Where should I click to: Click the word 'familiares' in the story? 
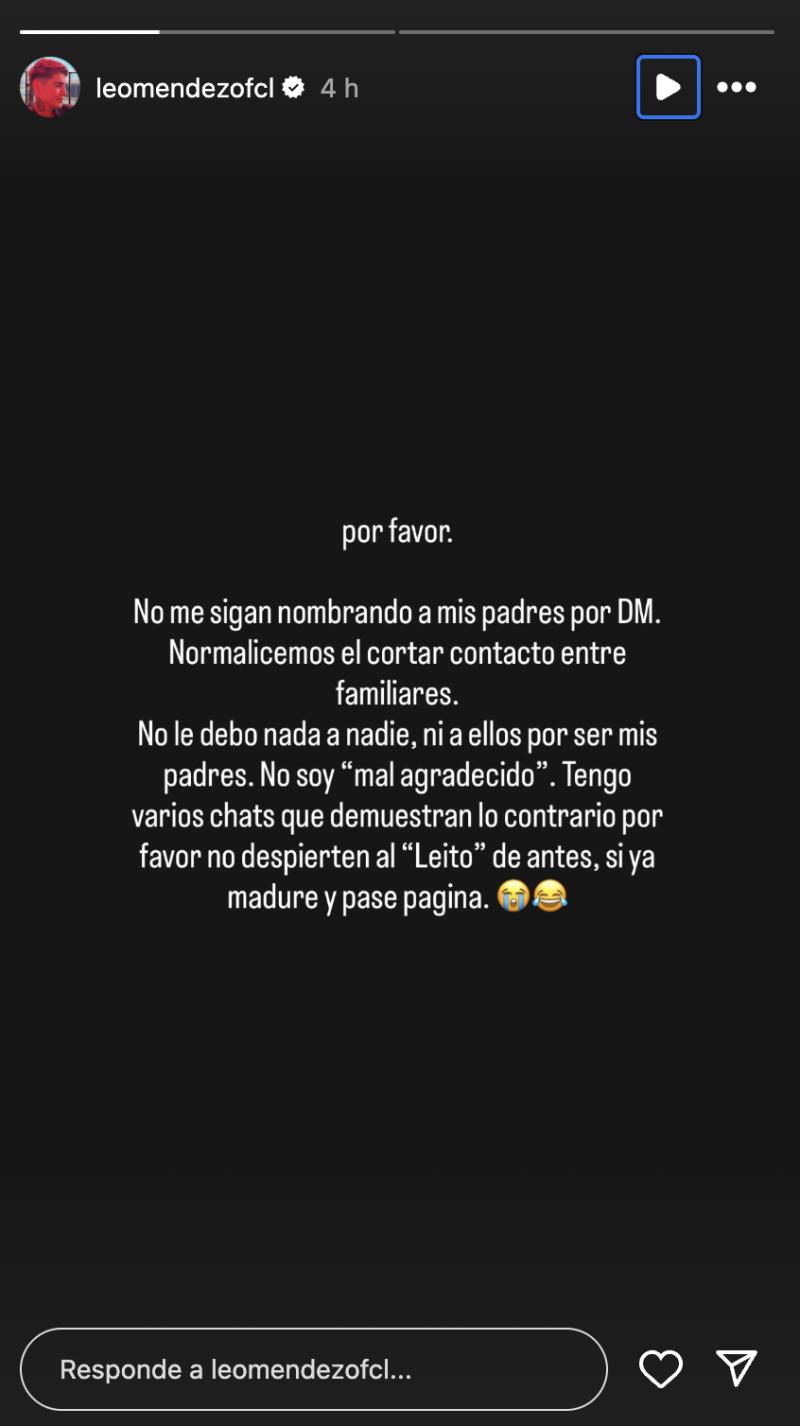397,693
